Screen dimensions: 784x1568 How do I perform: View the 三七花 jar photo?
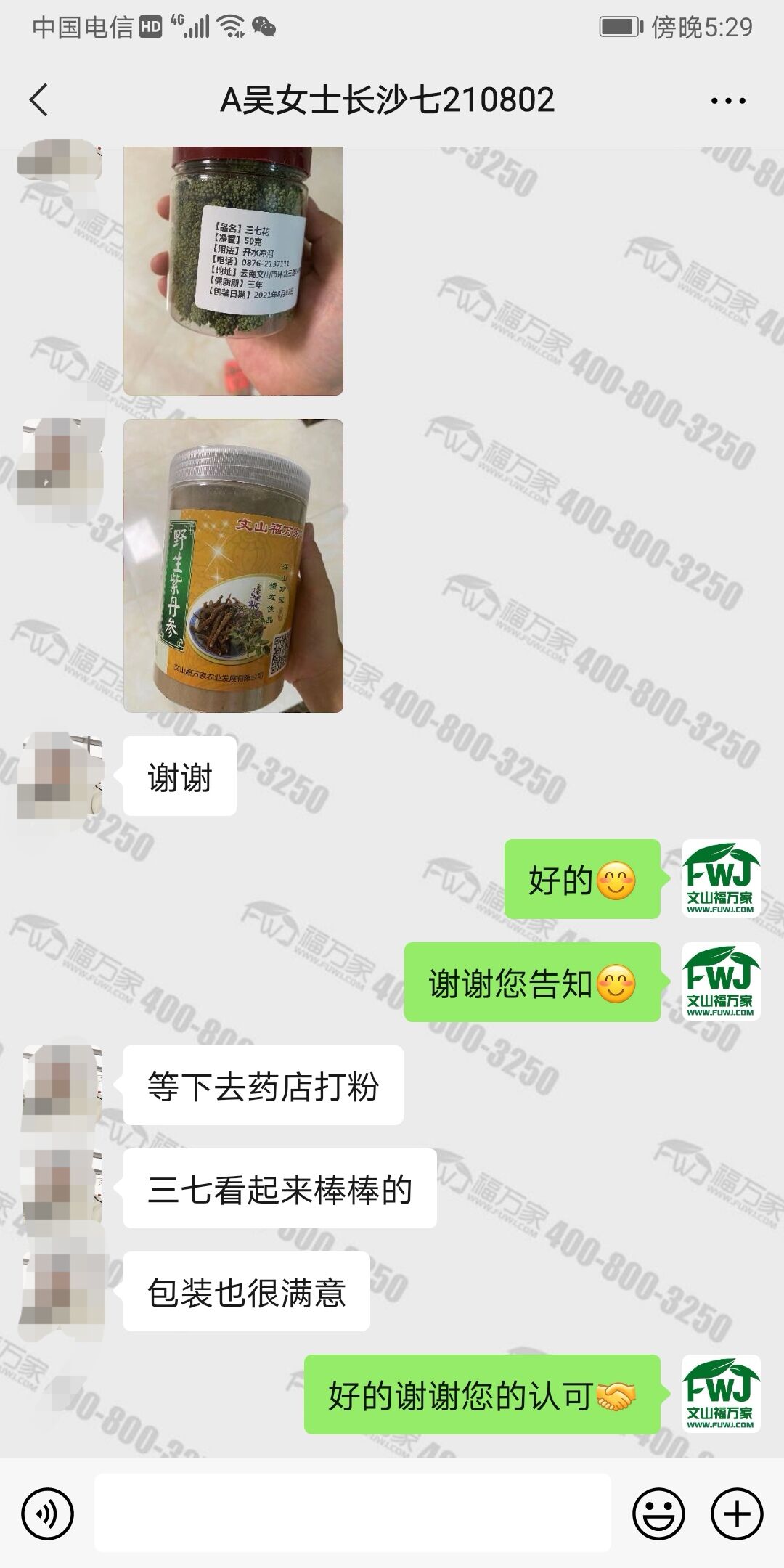[x=233, y=271]
